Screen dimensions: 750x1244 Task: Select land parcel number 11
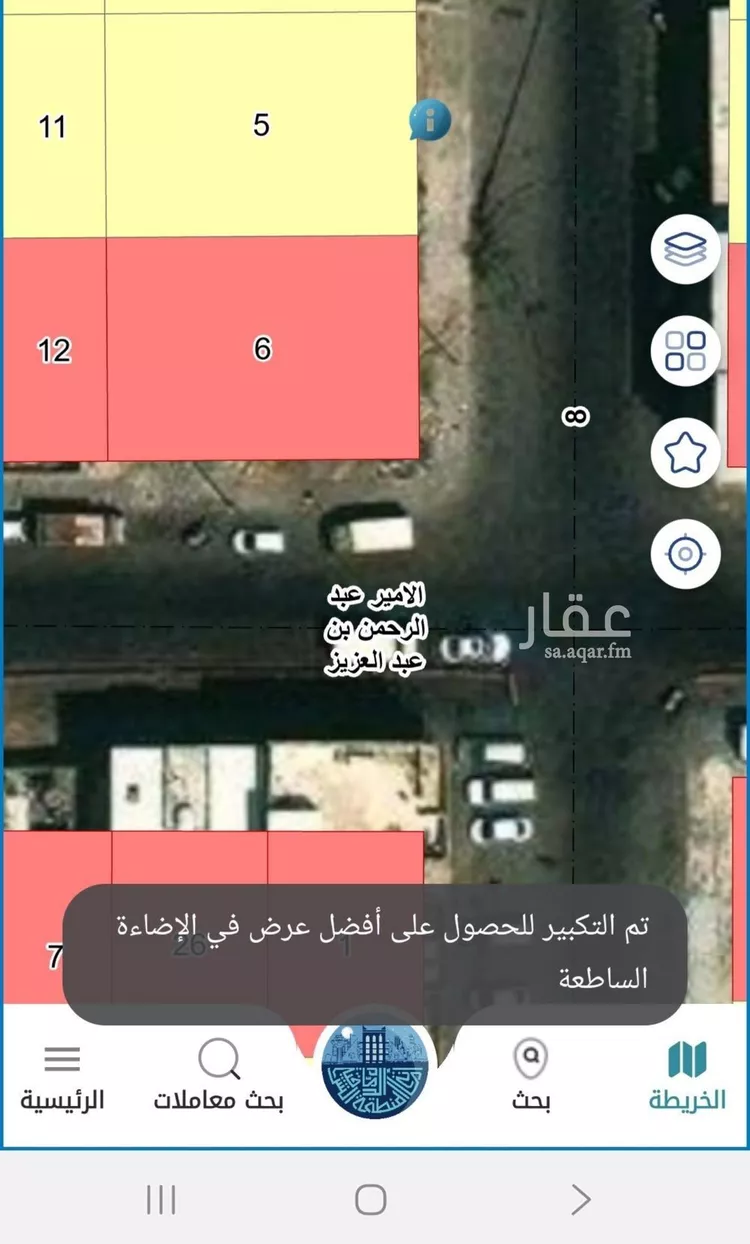[x=52, y=127]
